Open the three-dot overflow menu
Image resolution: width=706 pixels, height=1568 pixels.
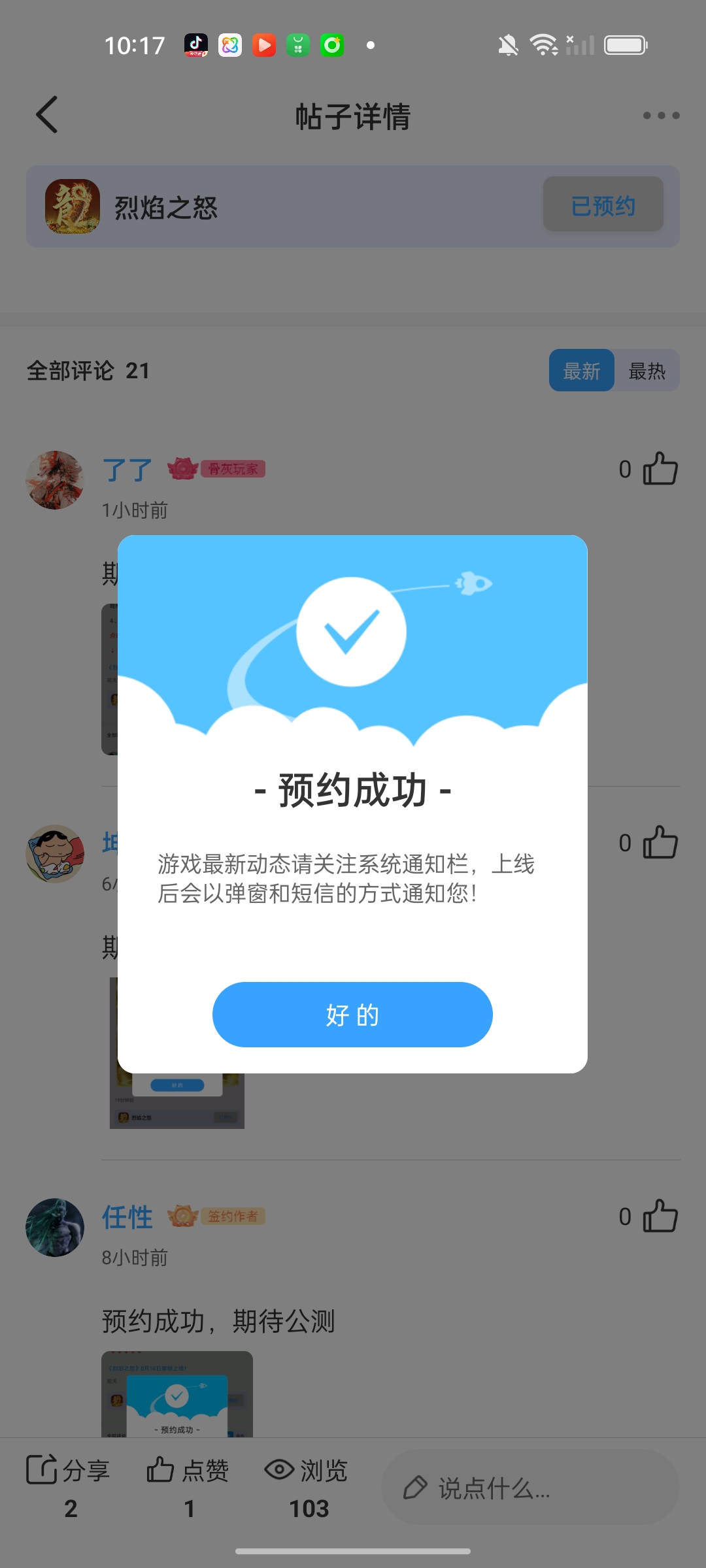[x=660, y=116]
